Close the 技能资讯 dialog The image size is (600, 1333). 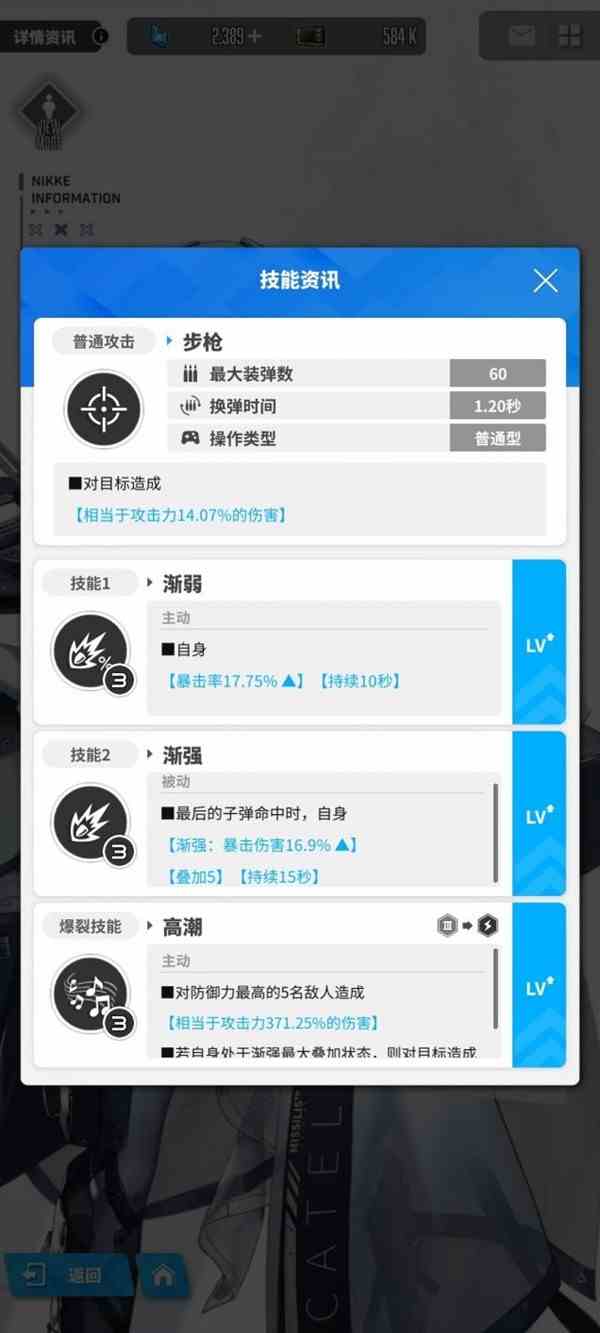pos(545,281)
